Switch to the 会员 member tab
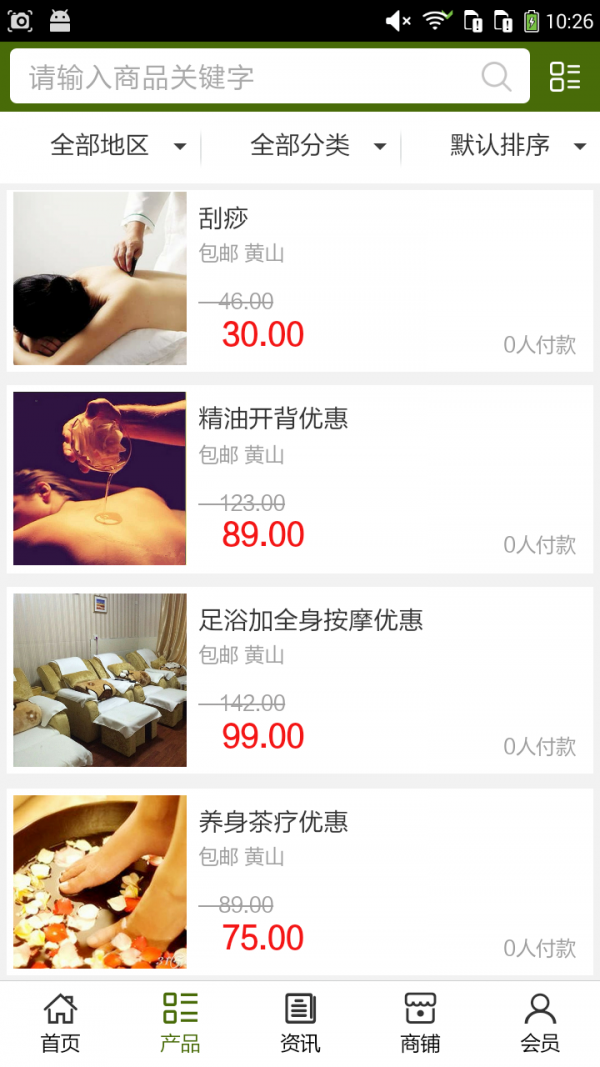 point(540,1024)
